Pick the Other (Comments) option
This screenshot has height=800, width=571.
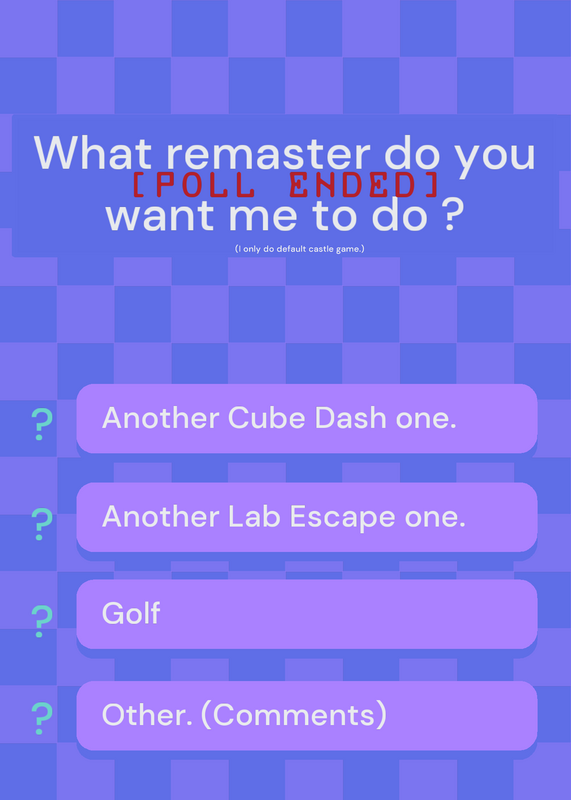click(307, 715)
